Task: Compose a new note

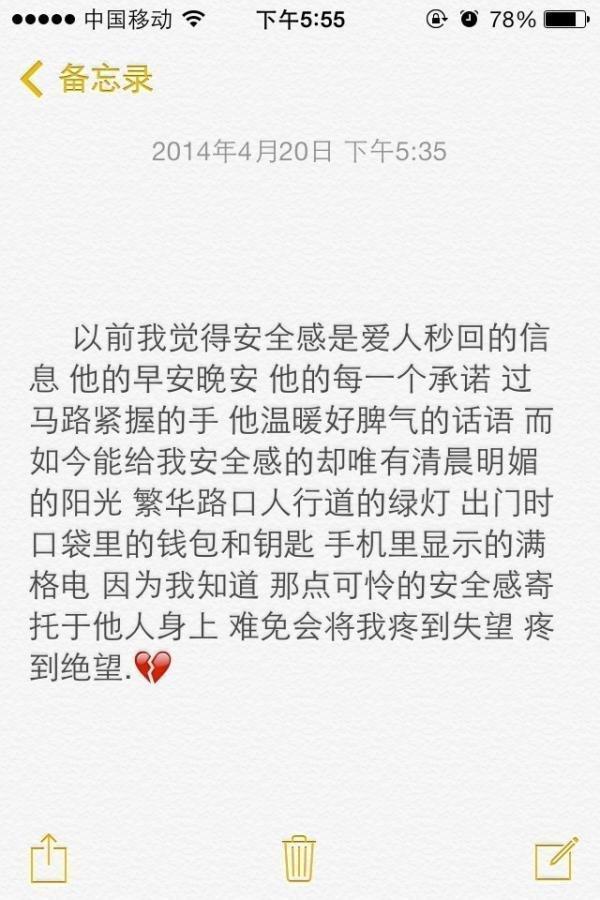Action: 555,857
